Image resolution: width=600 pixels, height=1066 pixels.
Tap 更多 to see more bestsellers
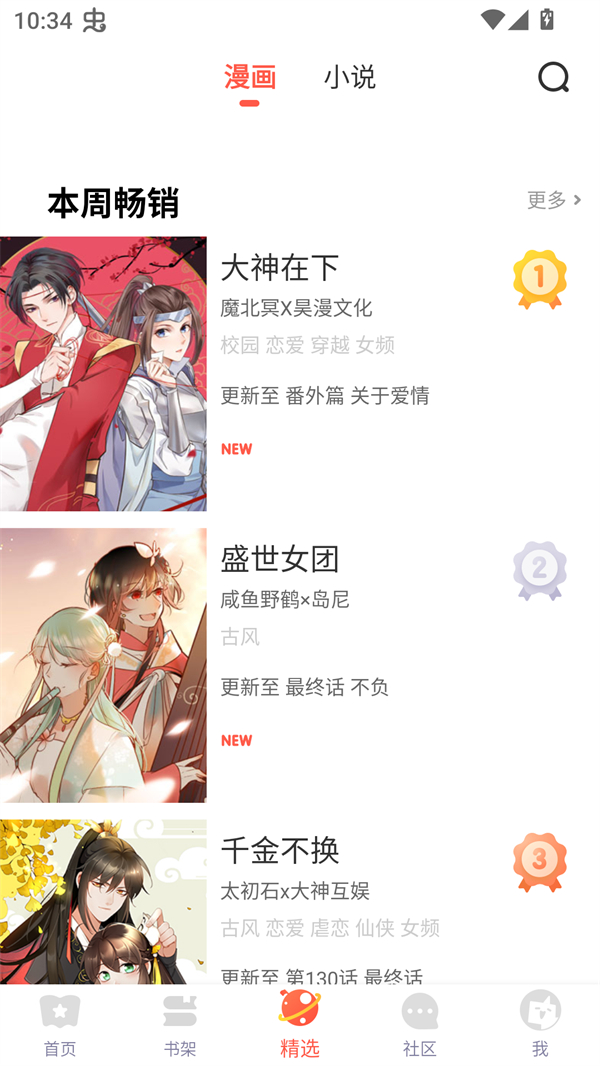coord(553,200)
